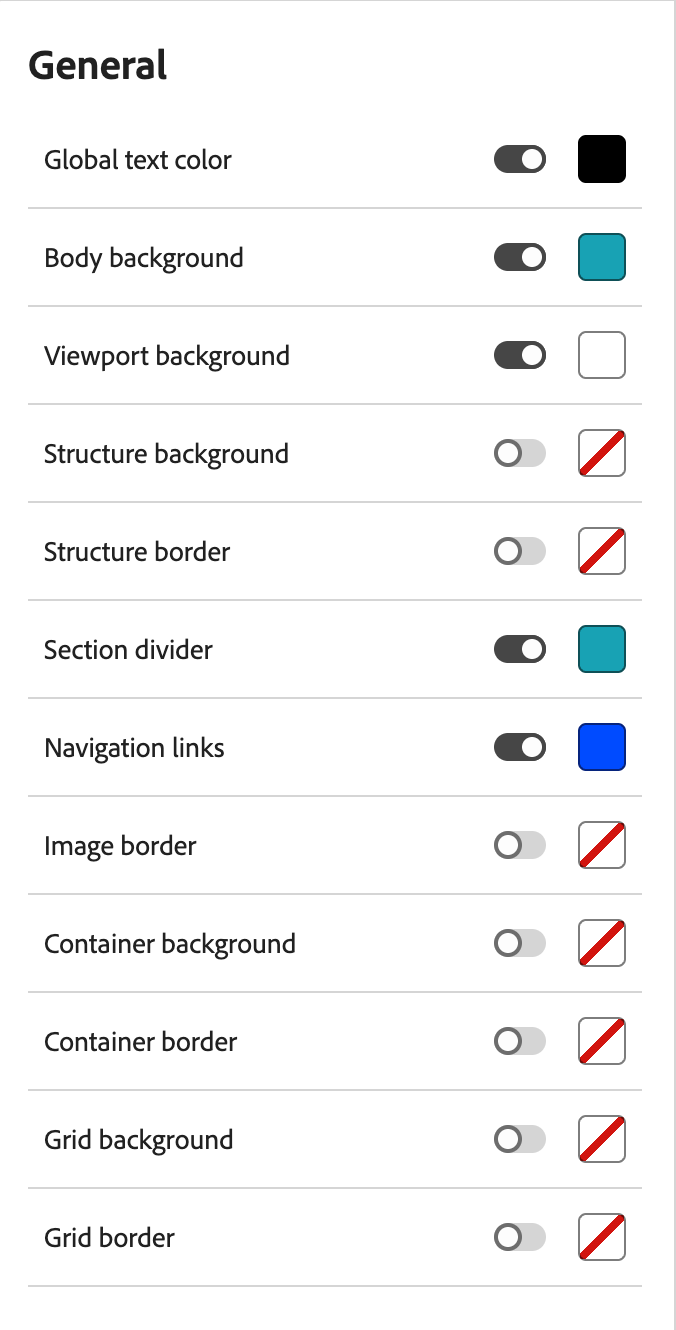The image size is (676, 1330).
Task: Open the Grid border color swatch
Action: (602, 1238)
